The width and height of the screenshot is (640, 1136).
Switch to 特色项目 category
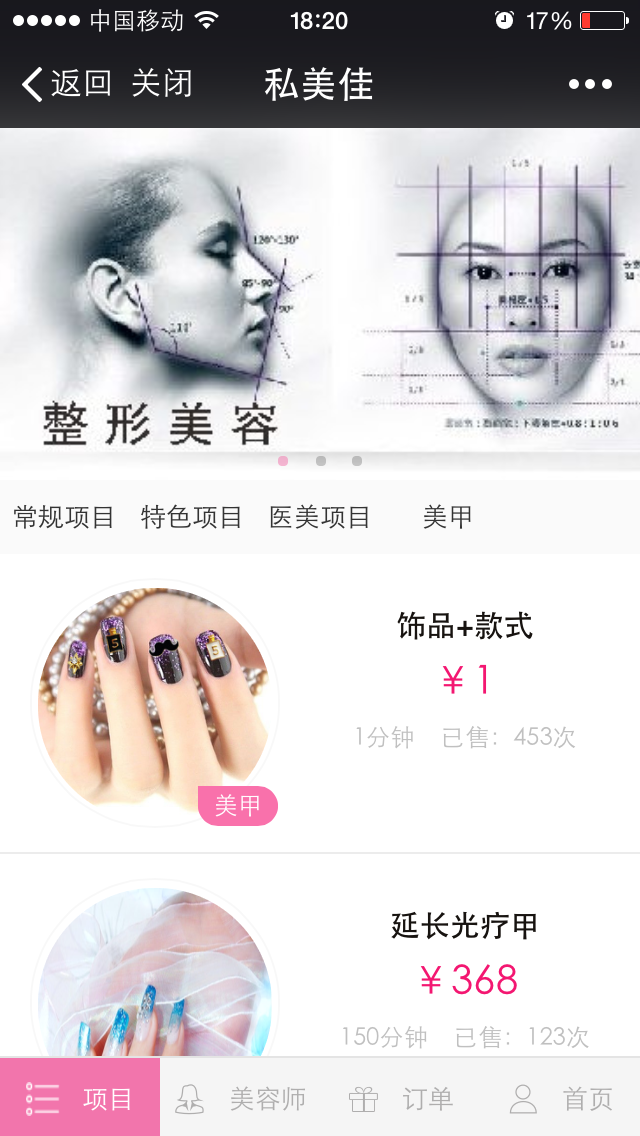(192, 517)
